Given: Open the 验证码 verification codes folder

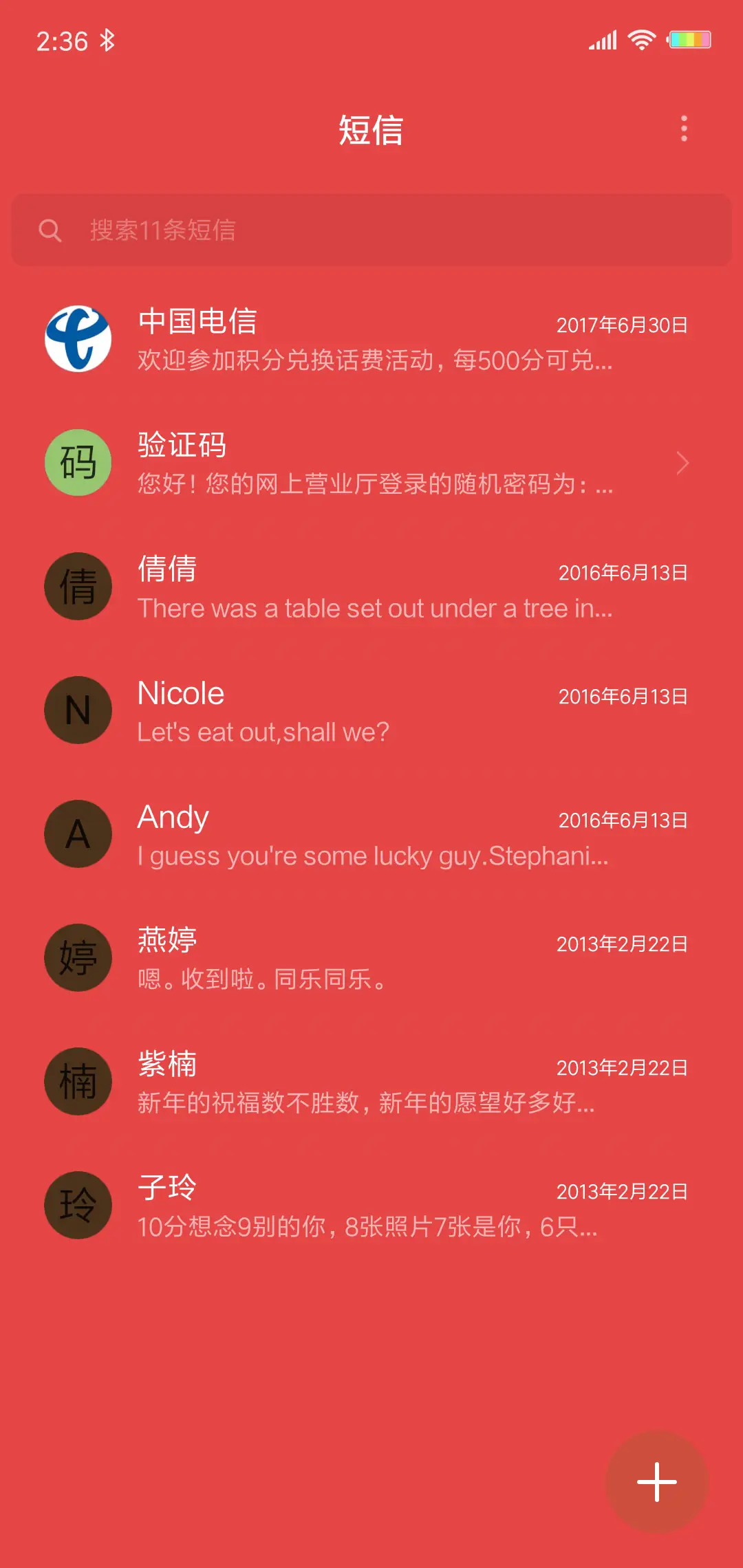Looking at the screenshot, I should tap(371, 464).
